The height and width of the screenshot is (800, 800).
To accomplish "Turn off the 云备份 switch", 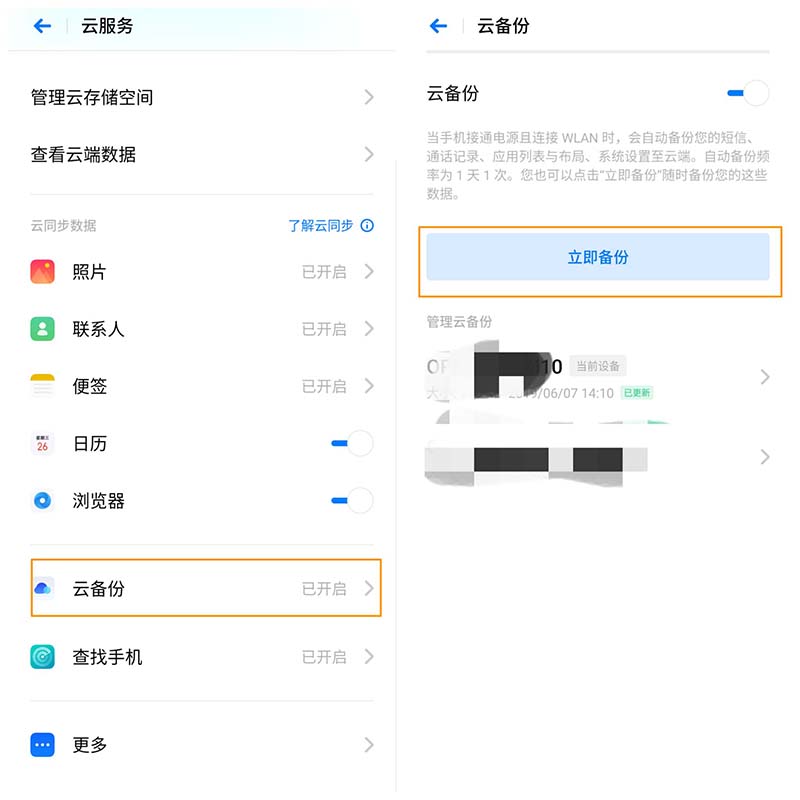I will coord(748,93).
